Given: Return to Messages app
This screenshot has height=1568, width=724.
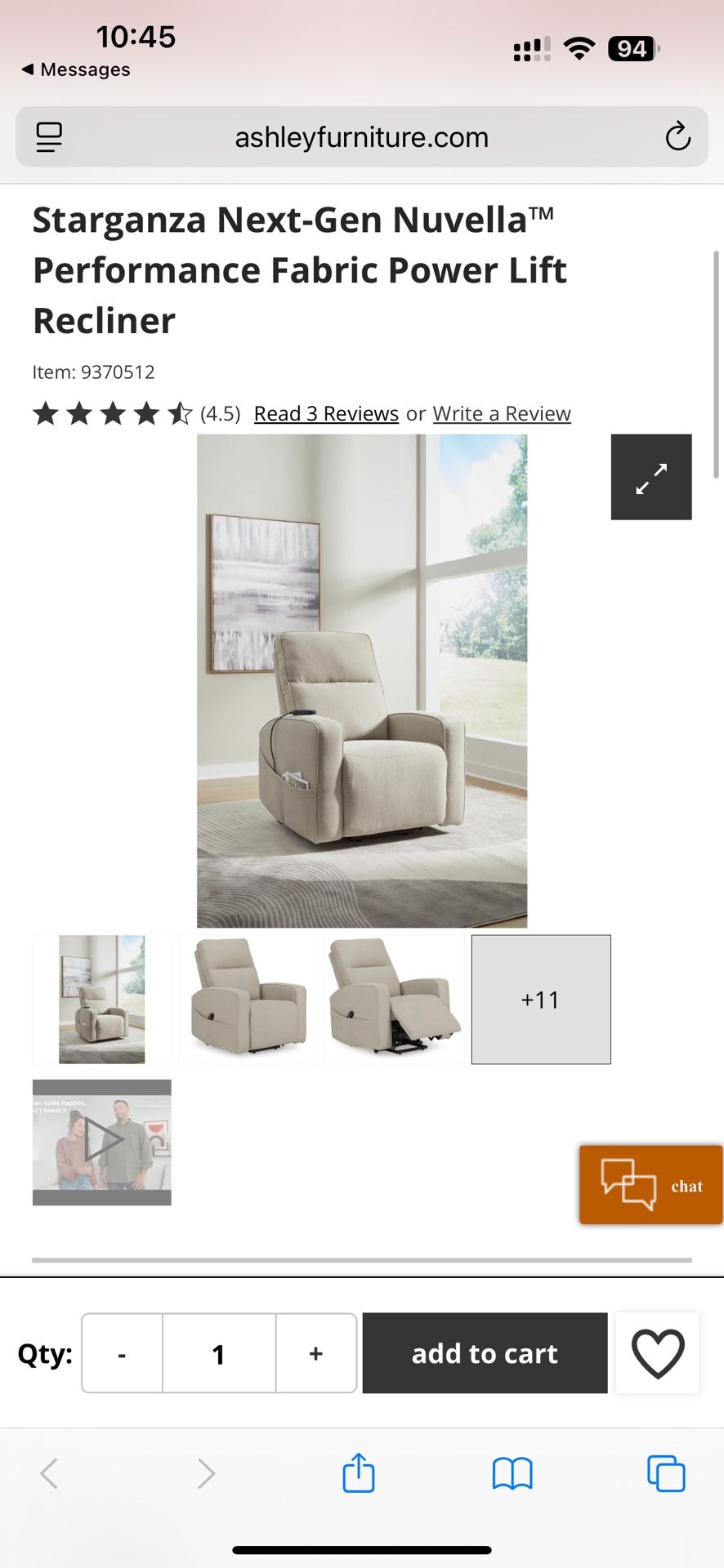Looking at the screenshot, I should pos(76,69).
